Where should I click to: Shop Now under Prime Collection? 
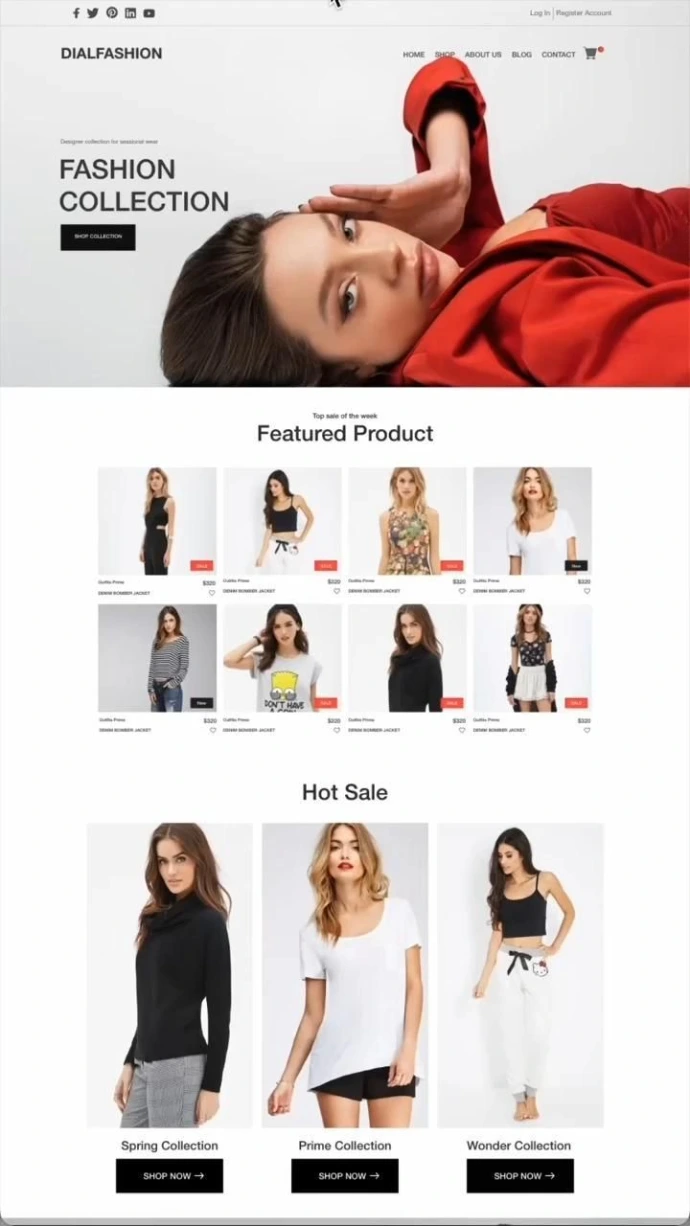(x=345, y=1176)
